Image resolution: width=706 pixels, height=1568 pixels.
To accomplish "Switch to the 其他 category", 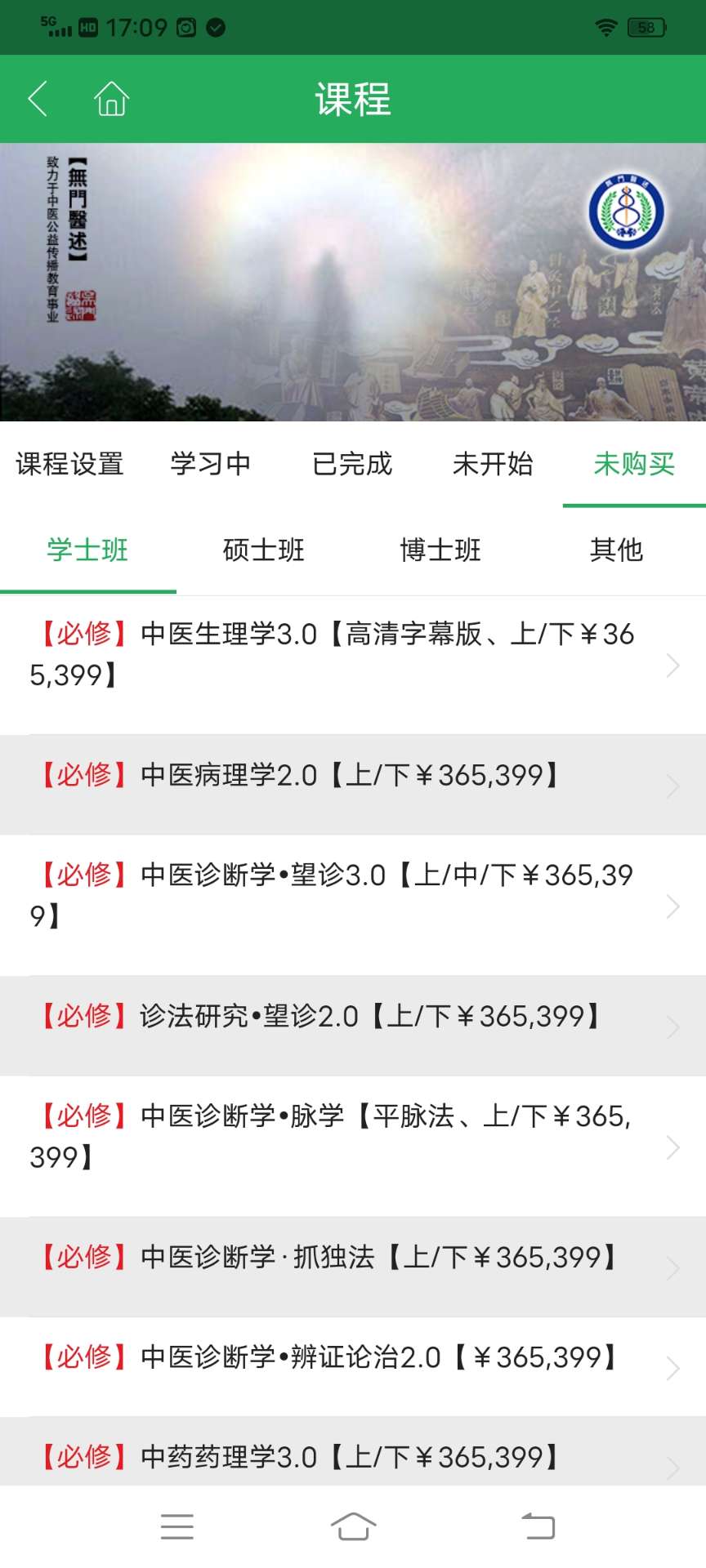I will click(x=617, y=550).
